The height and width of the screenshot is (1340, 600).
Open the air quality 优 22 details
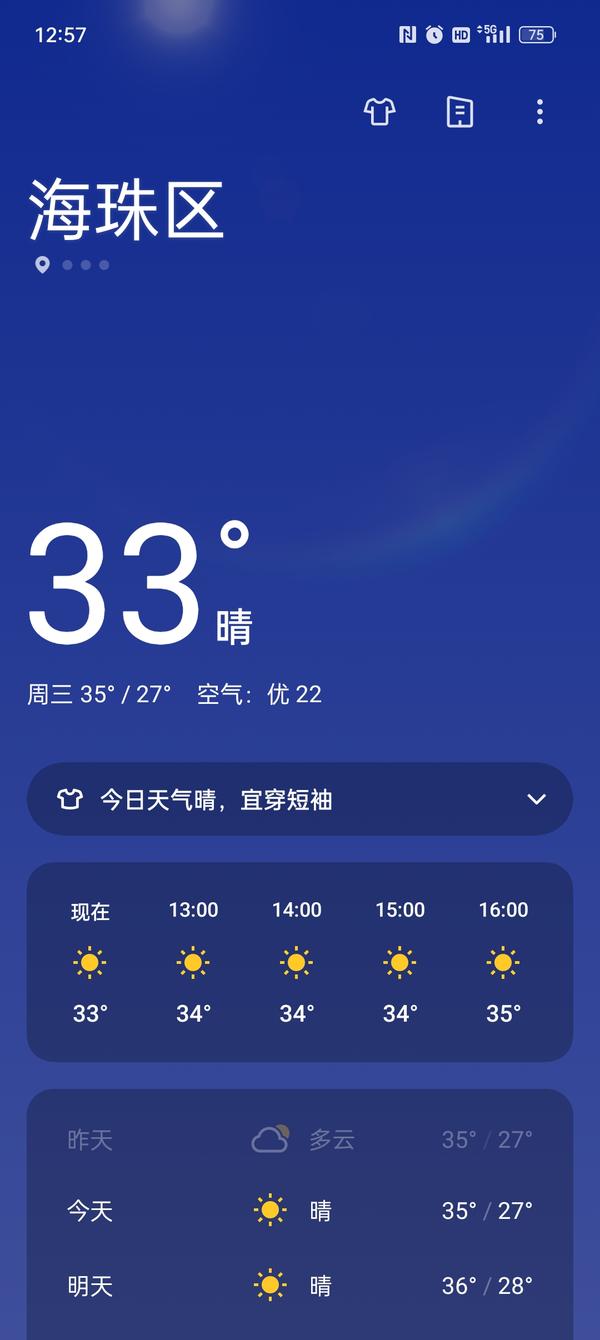point(260,694)
